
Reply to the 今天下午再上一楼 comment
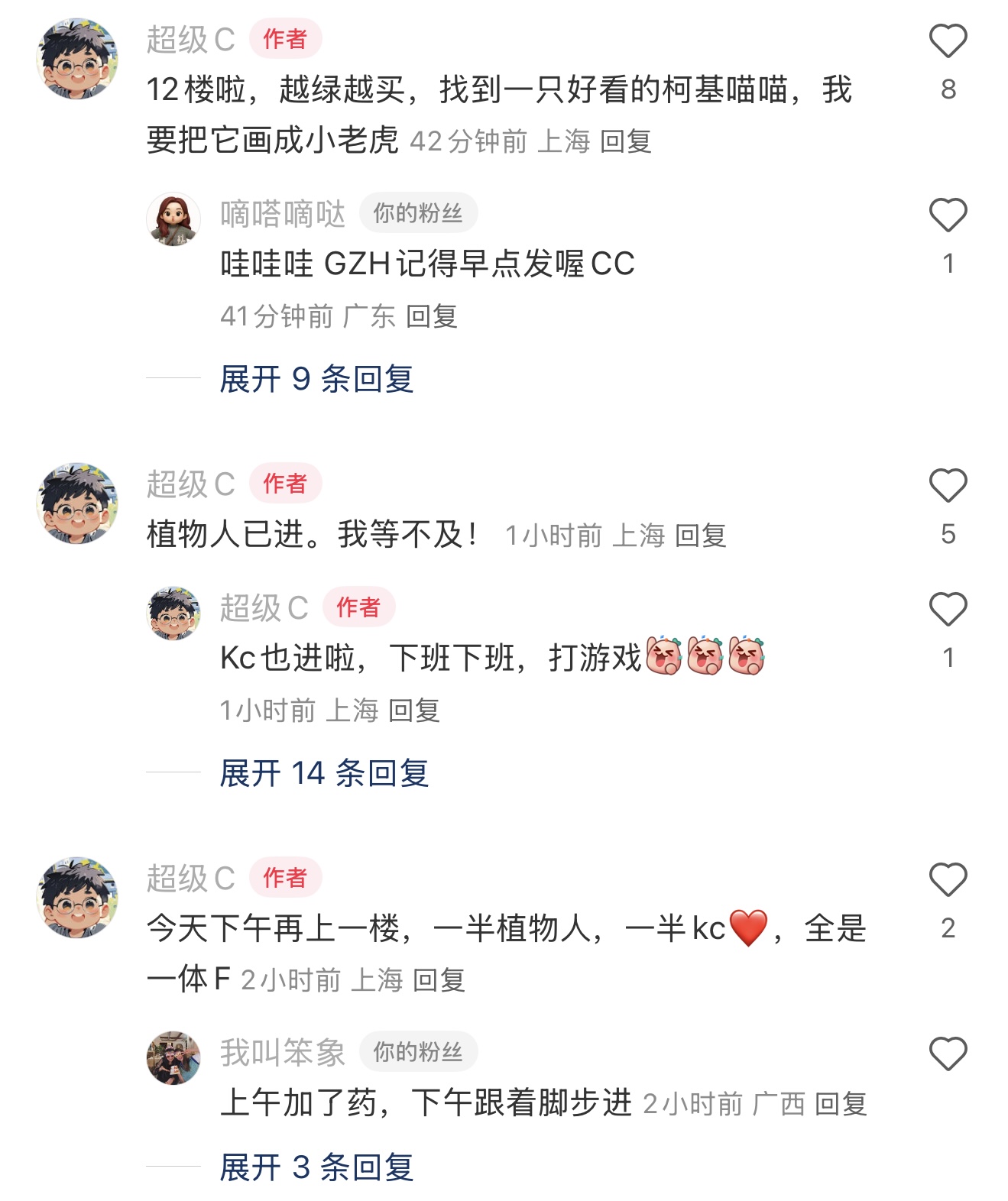[439, 980]
